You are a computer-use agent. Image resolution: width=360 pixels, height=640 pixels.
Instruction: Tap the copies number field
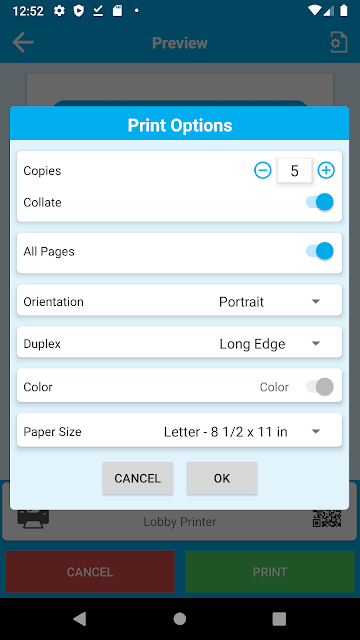tap(294, 170)
